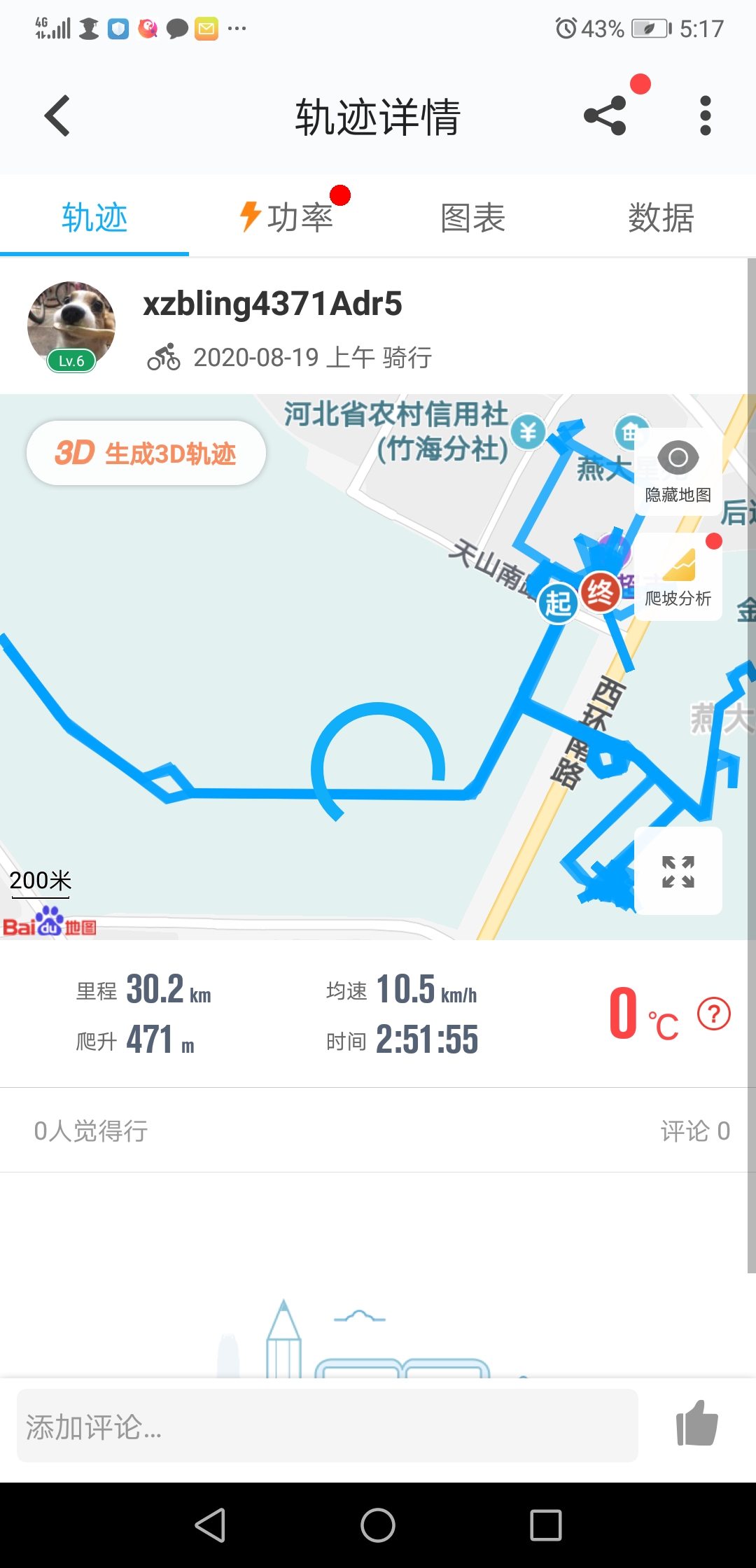Expand the map to fullscreen
The image size is (756, 1568).
pos(678,871)
